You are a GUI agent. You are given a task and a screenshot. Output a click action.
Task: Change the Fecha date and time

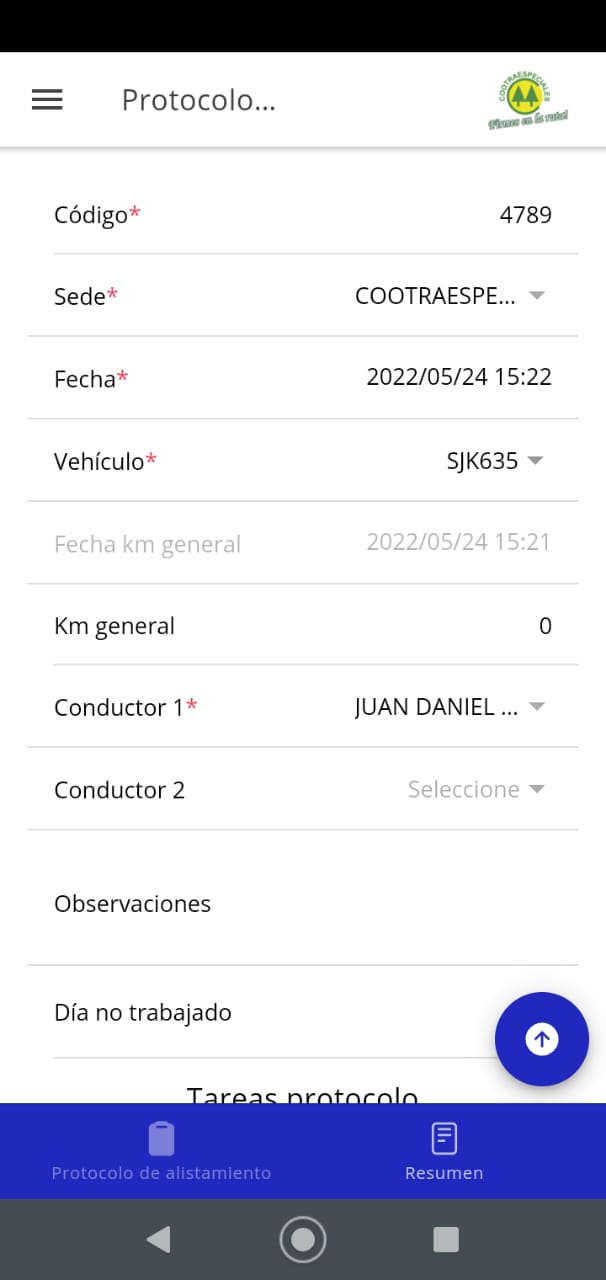coord(458,377)
